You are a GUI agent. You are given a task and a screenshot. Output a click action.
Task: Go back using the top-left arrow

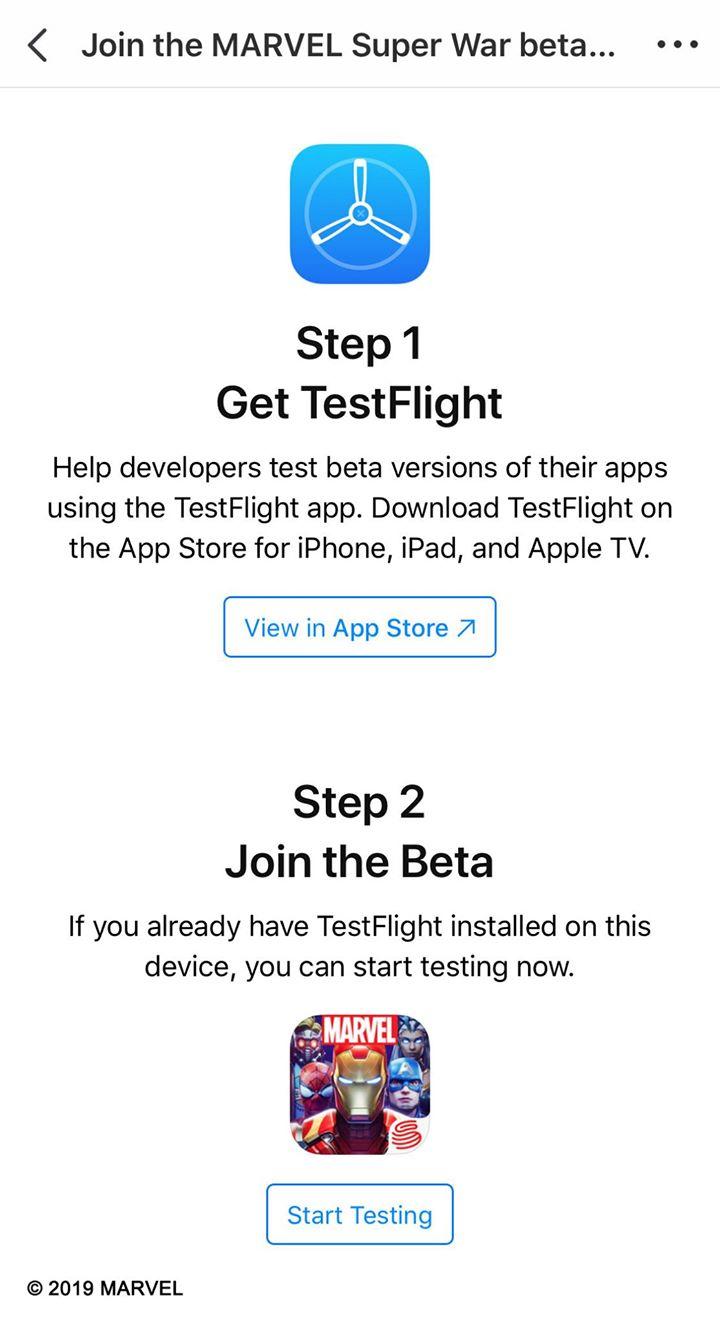(37, 45)
